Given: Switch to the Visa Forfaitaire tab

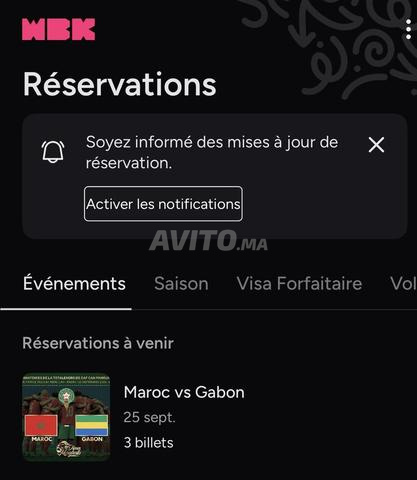Looking at the screenshot, I should (x=299, y=284).
